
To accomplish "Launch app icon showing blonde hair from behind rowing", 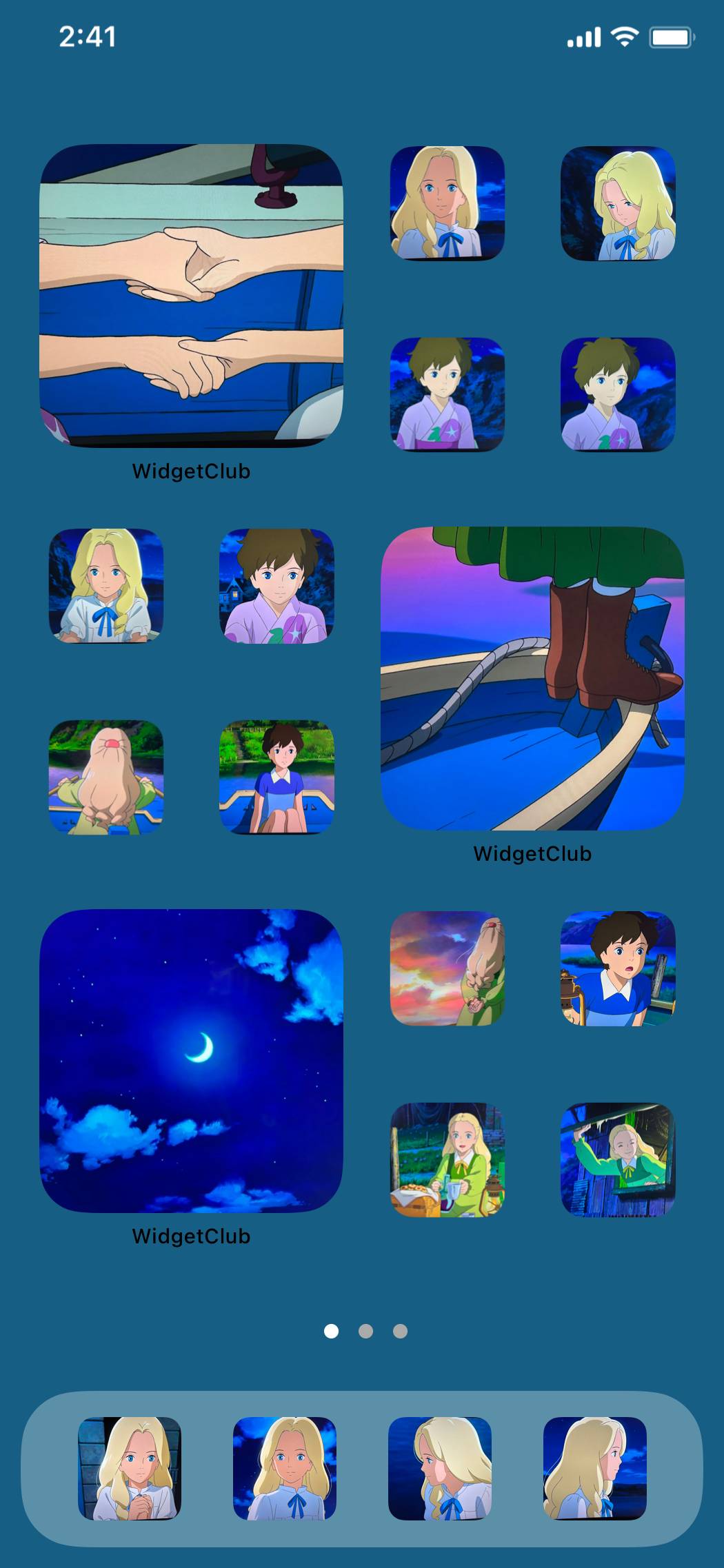I will 106,777.
